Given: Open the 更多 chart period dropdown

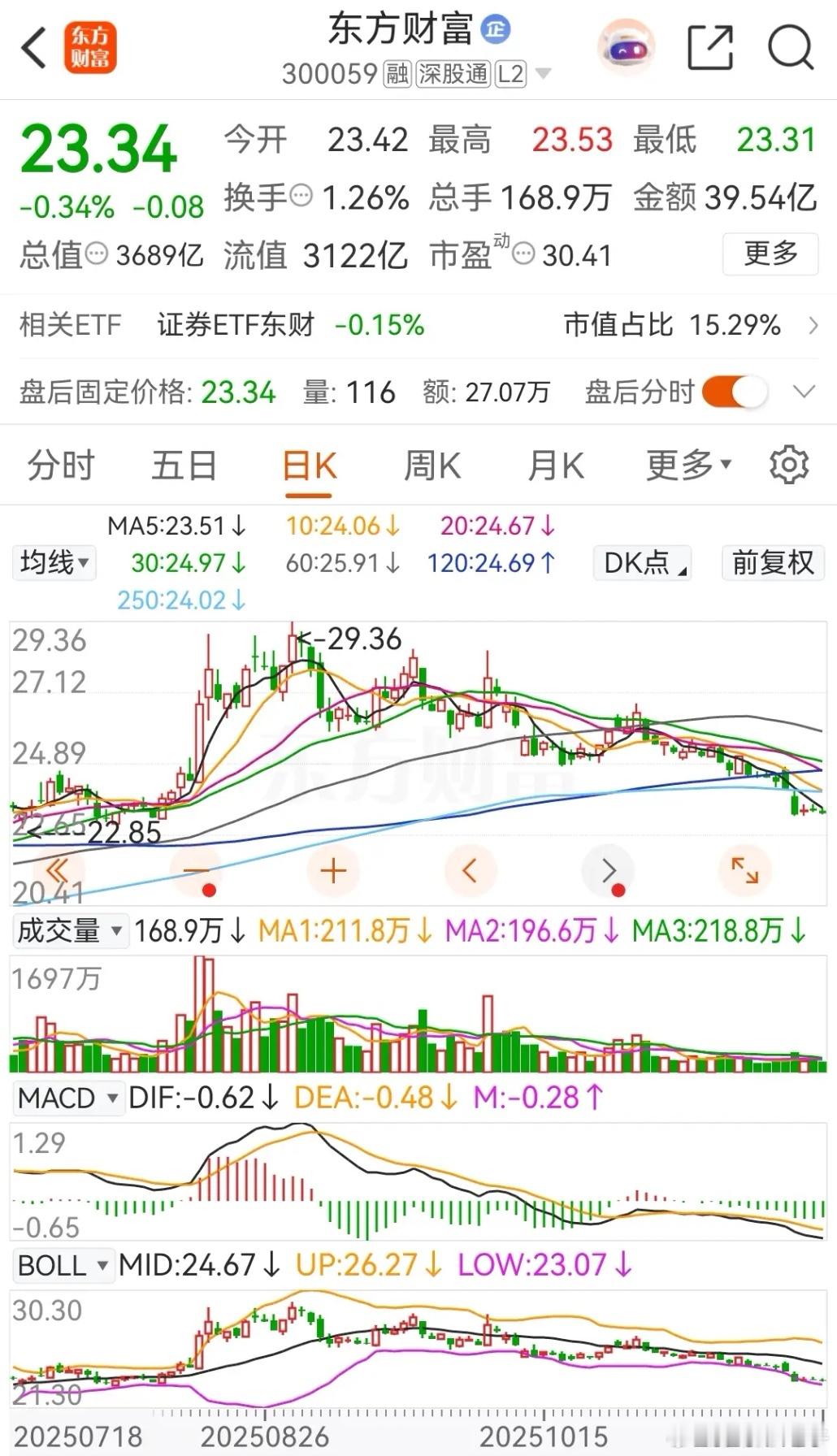Looking at the screenshot, I should coord(688,466).
